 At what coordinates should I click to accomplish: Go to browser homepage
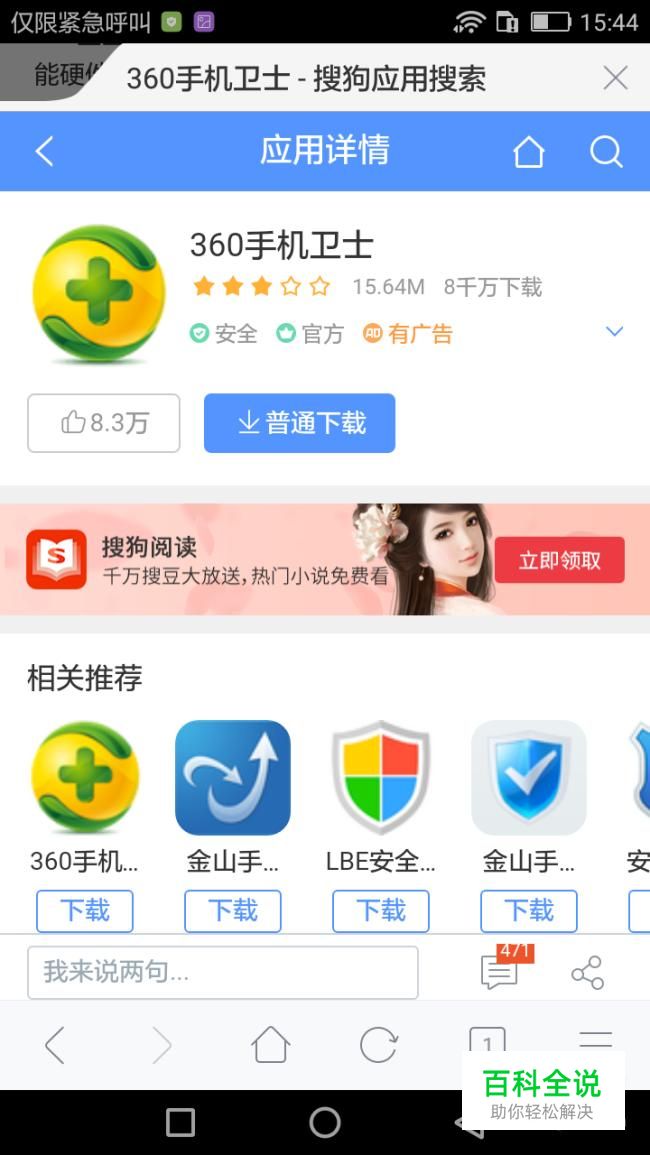tap(270, 1045)
